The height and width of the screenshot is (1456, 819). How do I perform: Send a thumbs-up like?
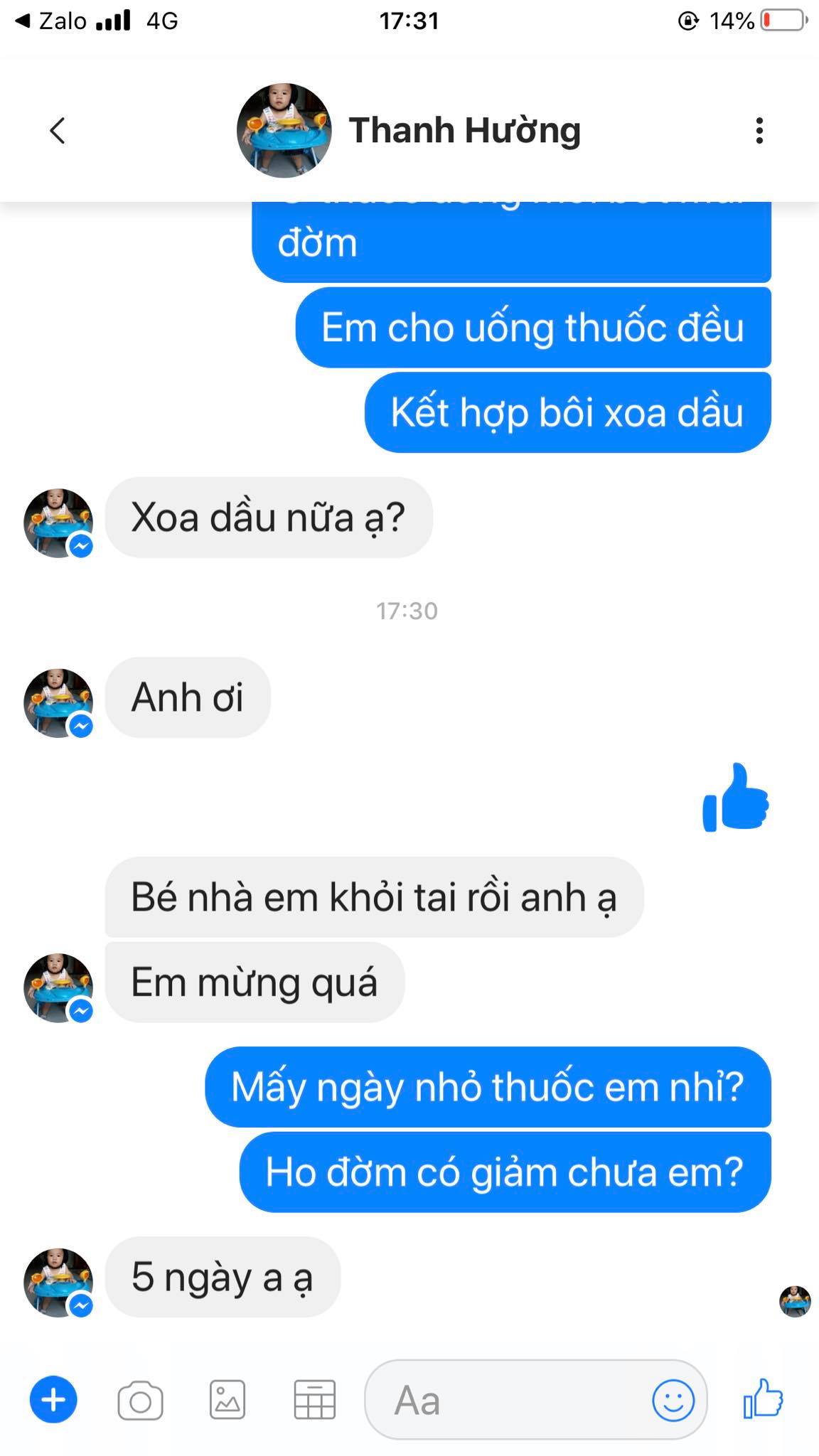coord(763,1398)
